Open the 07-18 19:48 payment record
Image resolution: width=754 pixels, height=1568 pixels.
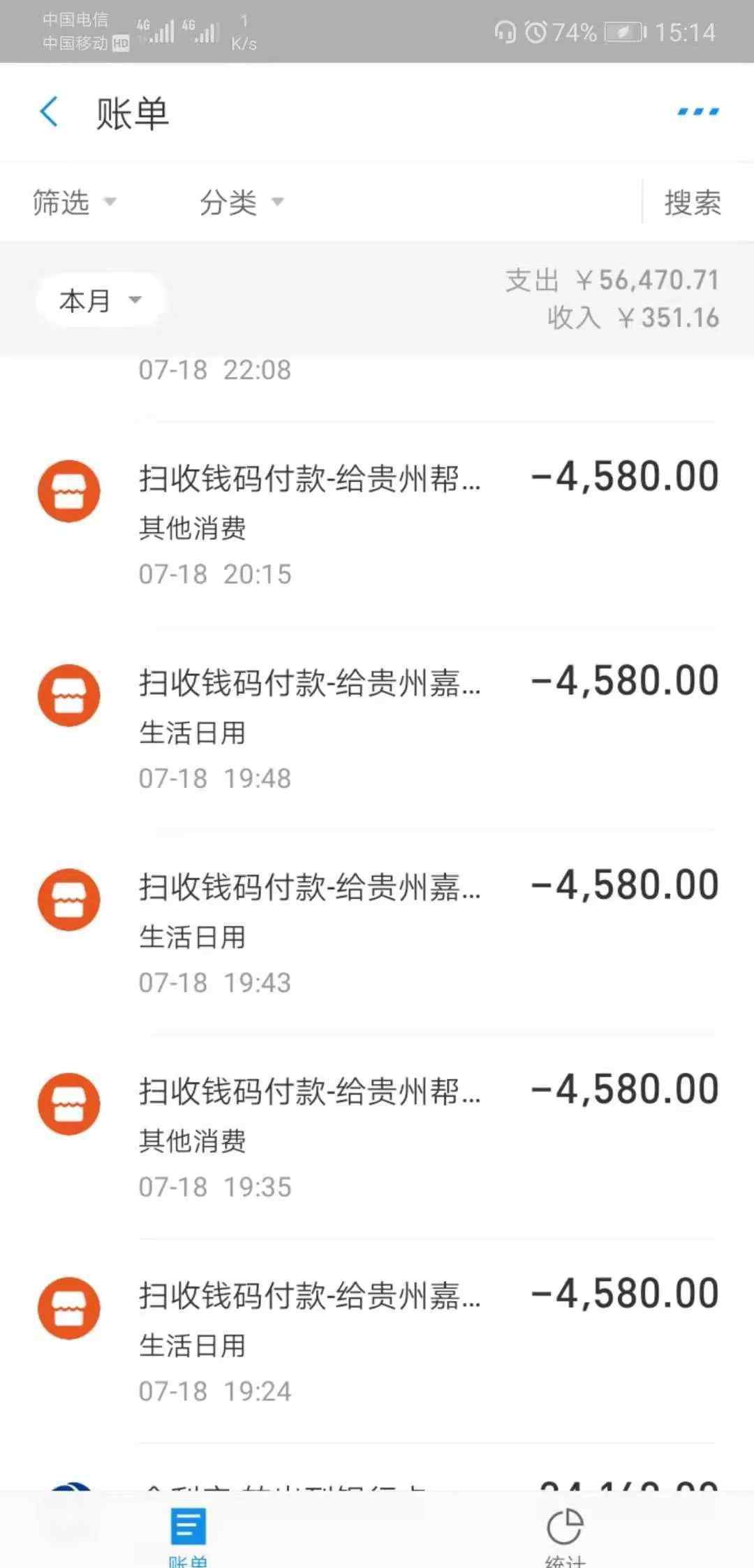[377, 728]
